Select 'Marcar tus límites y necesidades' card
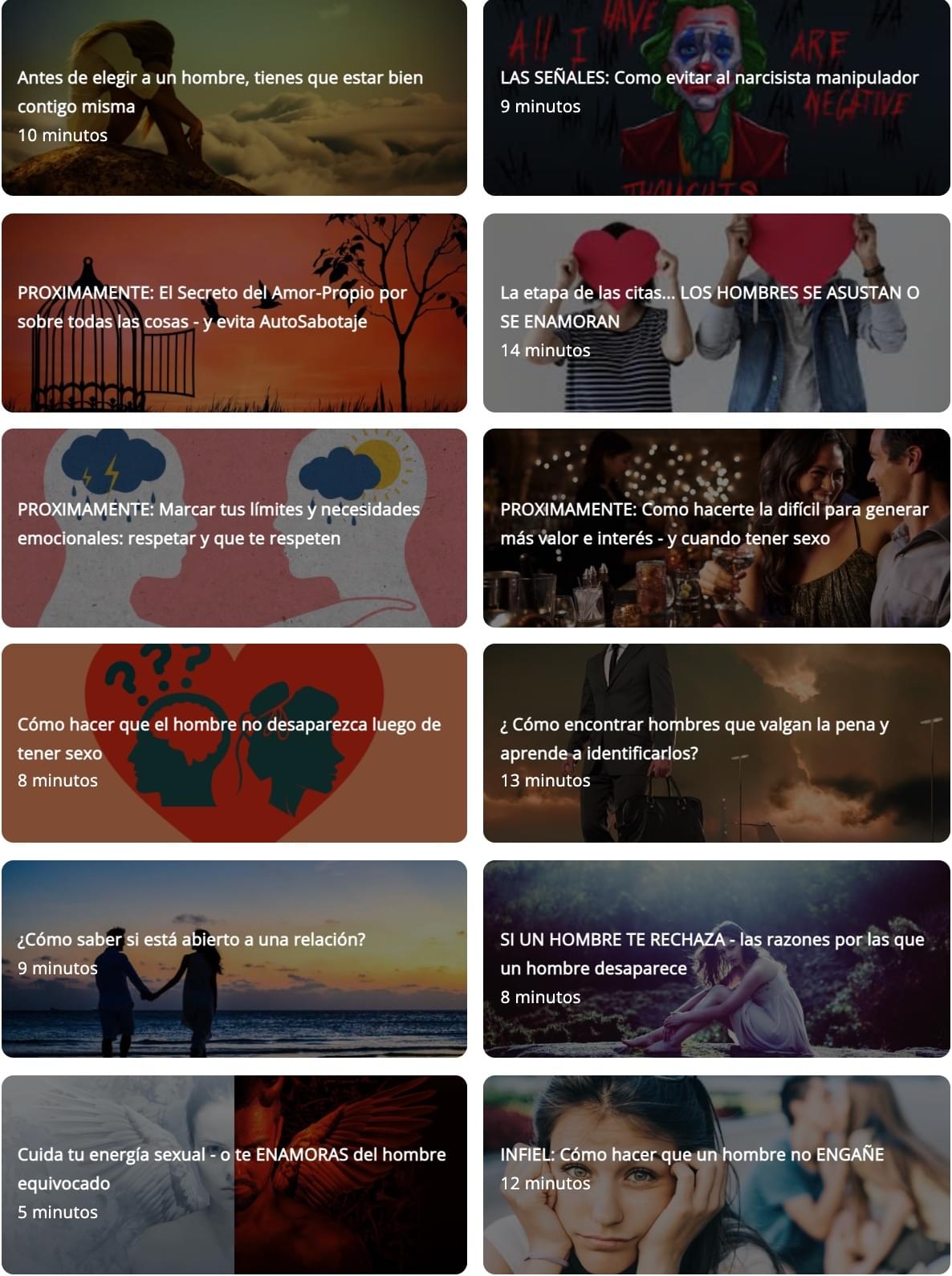Viewport: 952px width, 1276px height. tap(234, 527)
